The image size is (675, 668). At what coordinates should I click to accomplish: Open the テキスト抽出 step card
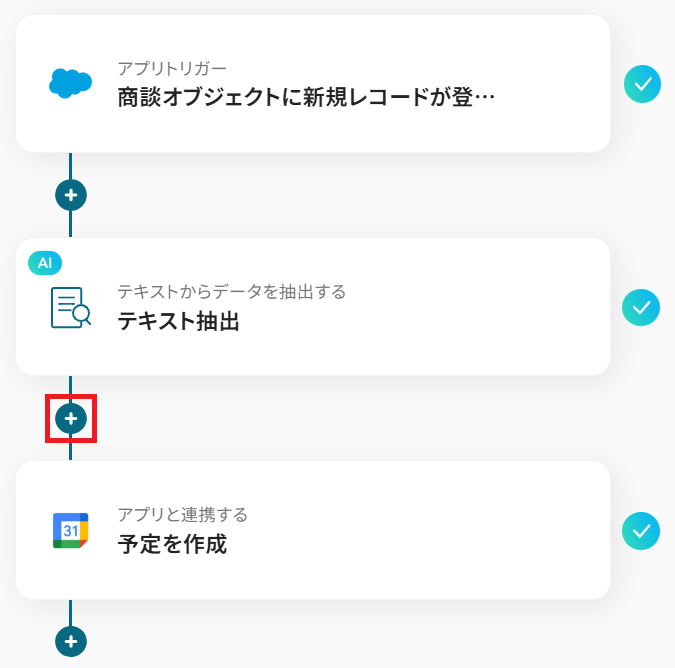(312, 307)
